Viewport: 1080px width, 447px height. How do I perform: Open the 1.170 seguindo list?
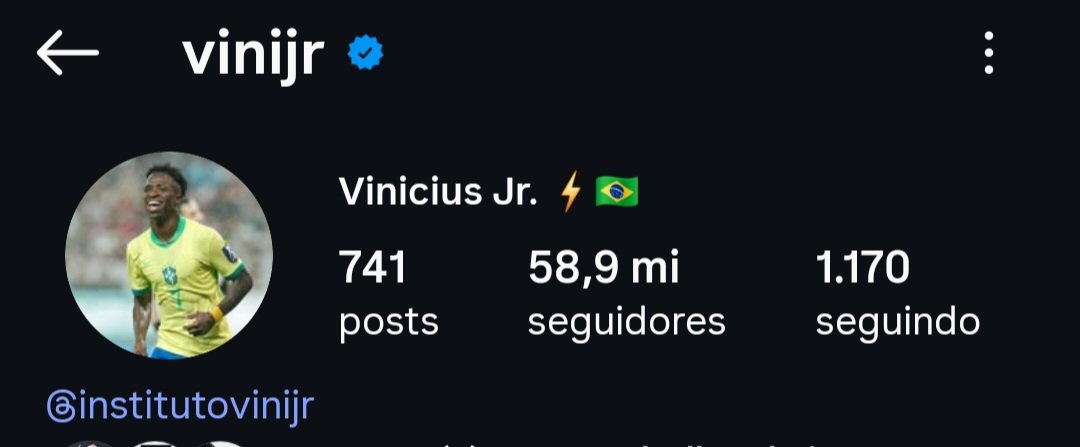897,293
